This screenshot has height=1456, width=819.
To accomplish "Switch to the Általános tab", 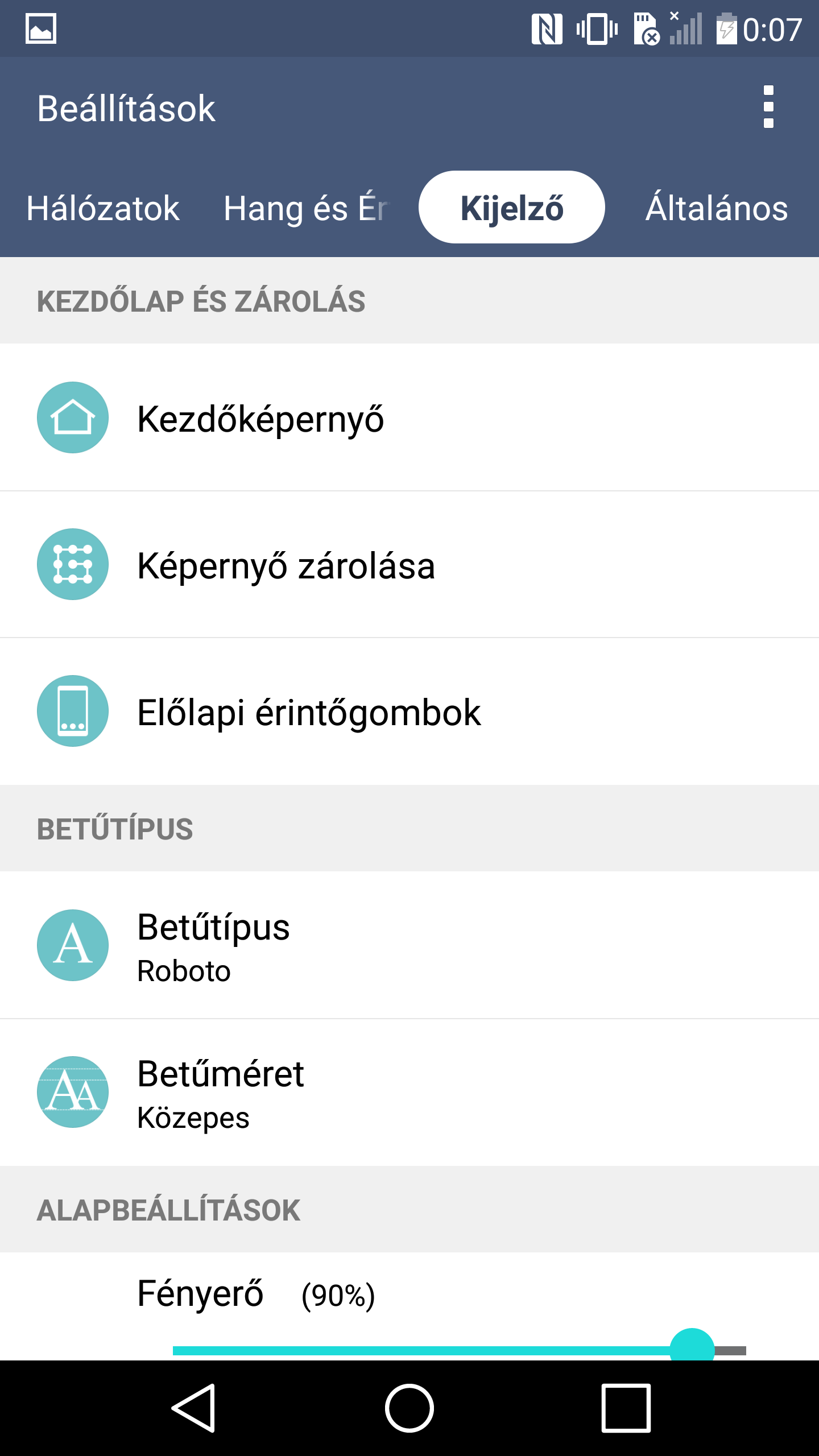I will [717, 208].
